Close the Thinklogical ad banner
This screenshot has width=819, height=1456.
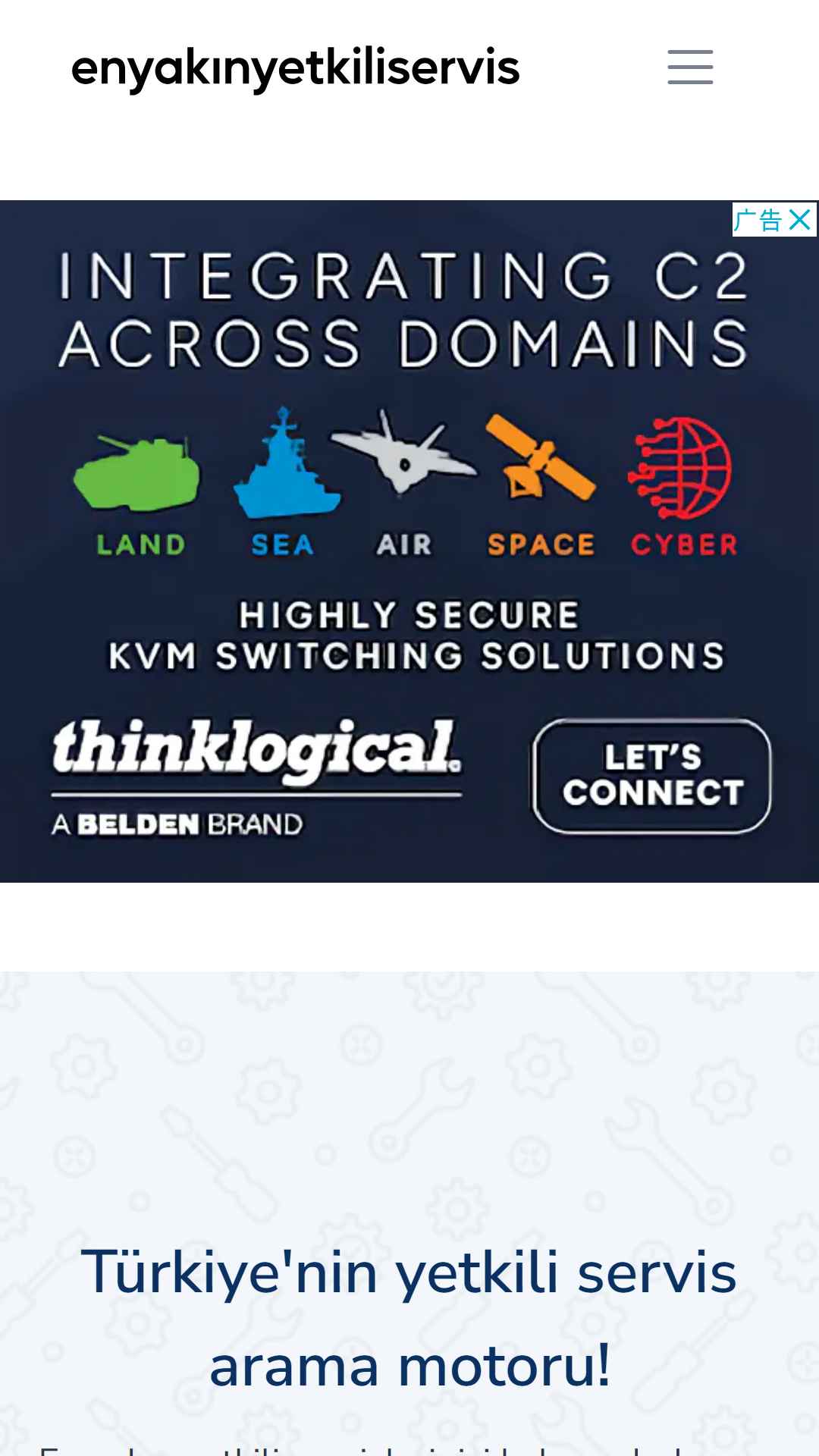[799, 220]
